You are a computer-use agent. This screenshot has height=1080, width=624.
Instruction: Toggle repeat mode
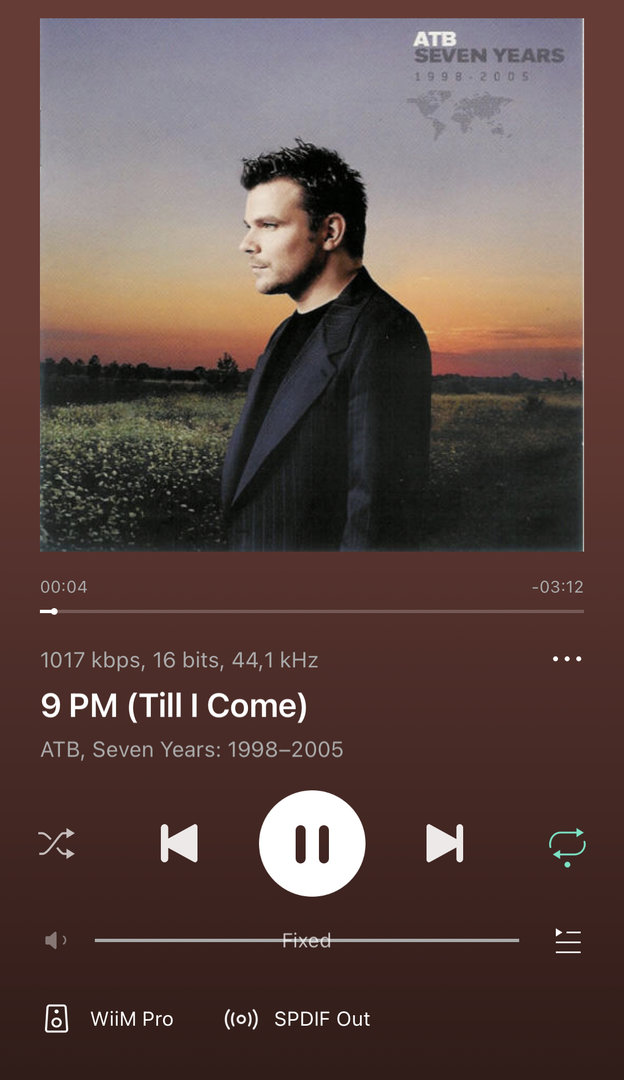[567, 845]
